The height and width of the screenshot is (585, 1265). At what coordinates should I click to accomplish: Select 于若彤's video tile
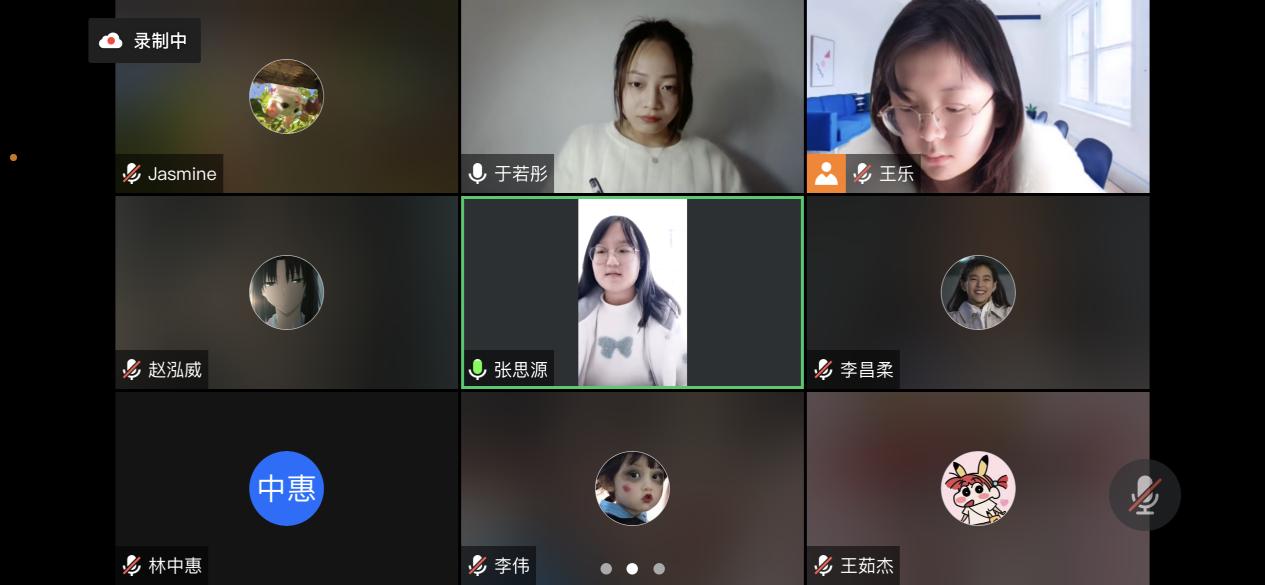coord(632,96)
